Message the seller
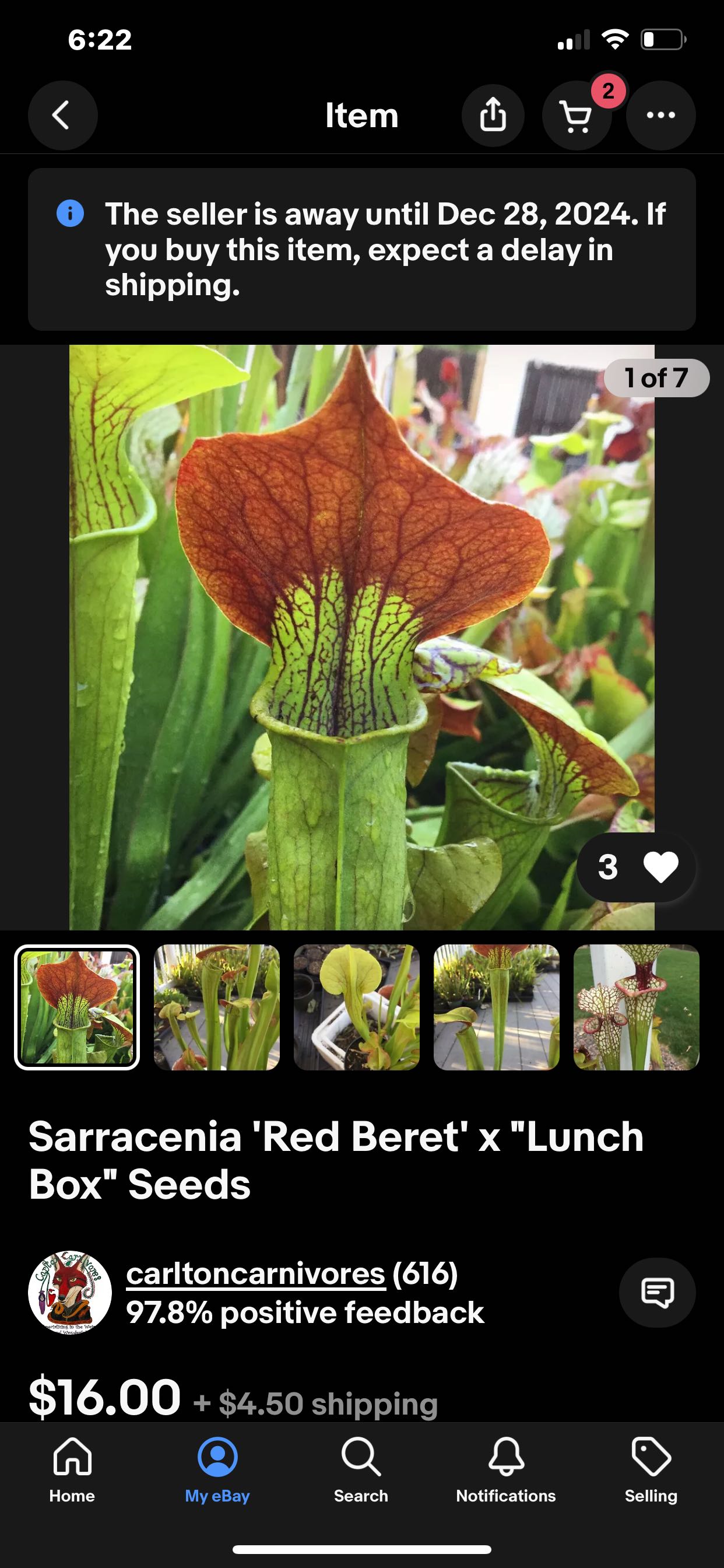Viewport: 724px width, 1568px height. (x=657, y=1291)
